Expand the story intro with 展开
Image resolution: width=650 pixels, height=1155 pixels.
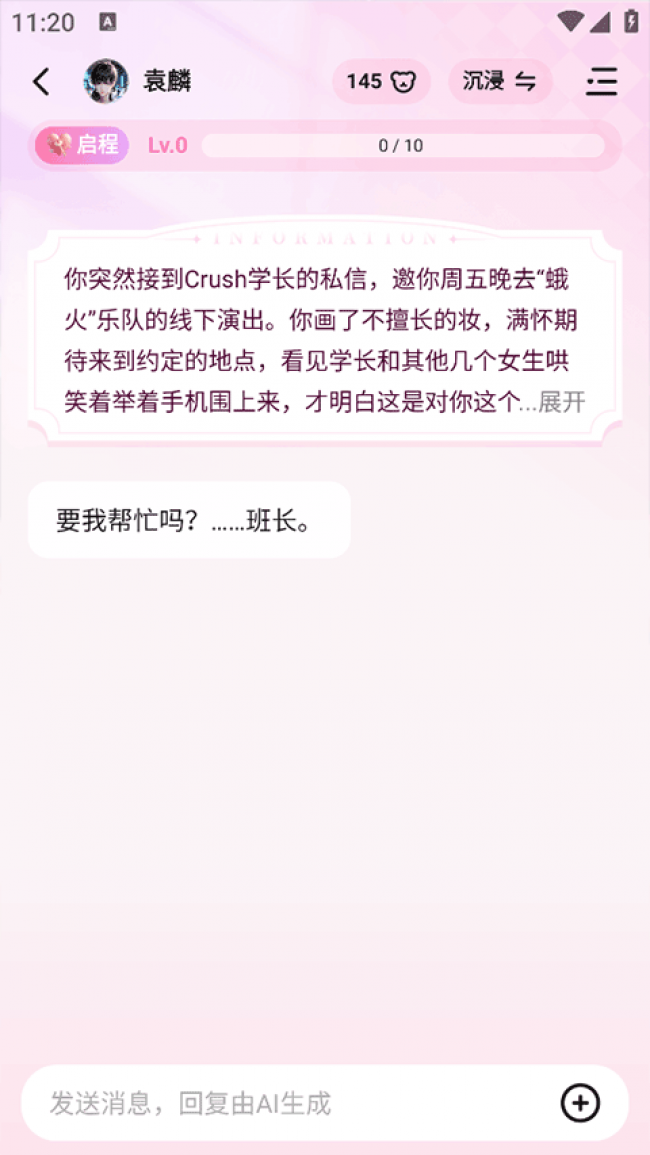[x=561, y=402]
